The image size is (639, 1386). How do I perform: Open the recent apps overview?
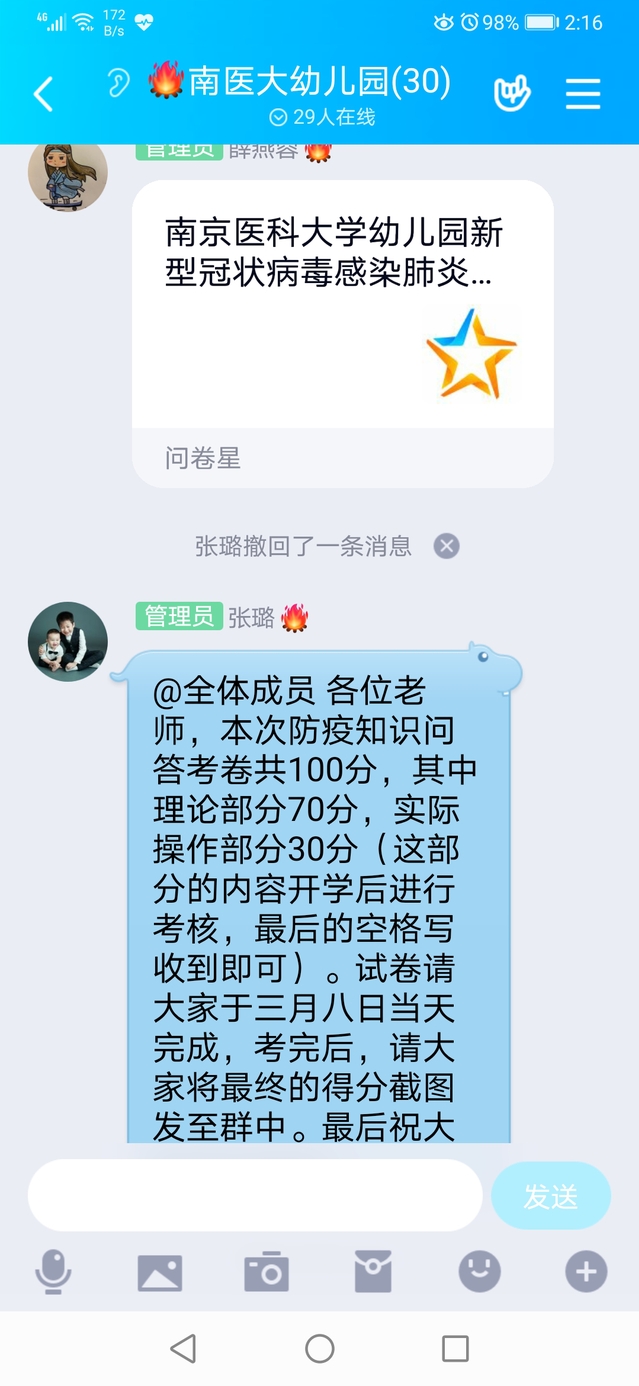455,1348
